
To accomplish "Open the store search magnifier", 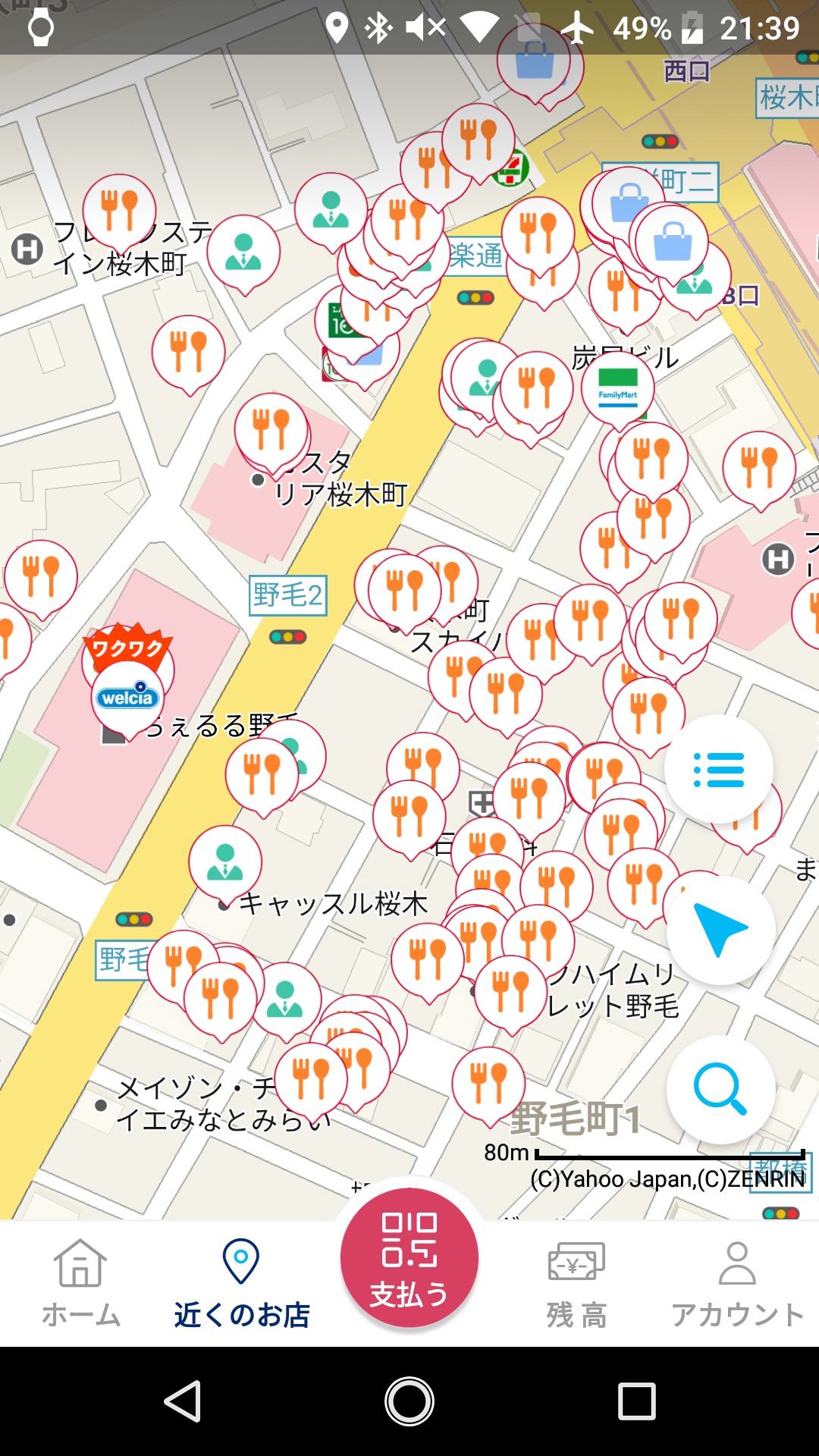I will pyautogui.click(x=720, y=1089).
